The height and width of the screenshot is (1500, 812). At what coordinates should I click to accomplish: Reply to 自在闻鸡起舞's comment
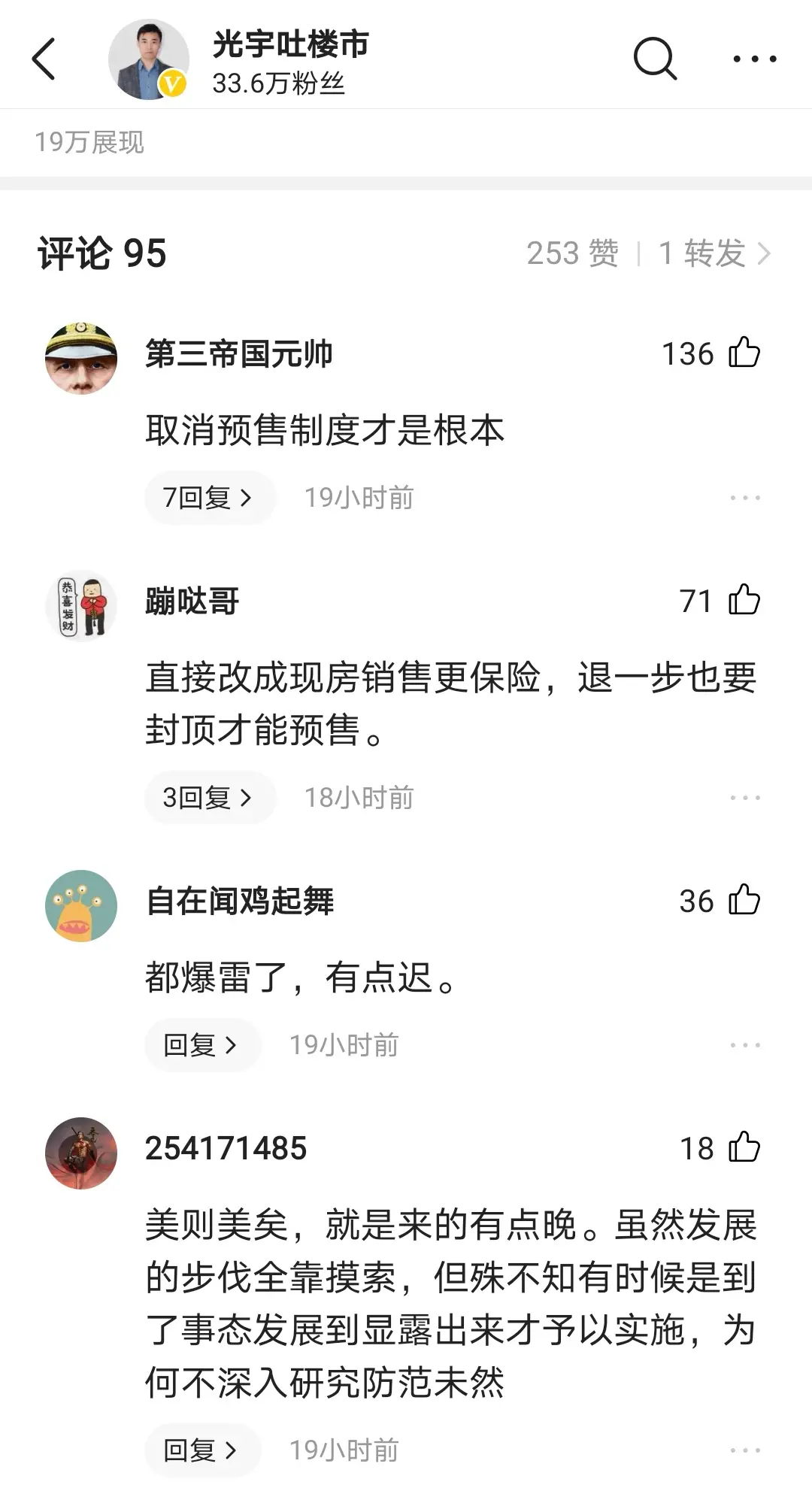click(201, 1045)
